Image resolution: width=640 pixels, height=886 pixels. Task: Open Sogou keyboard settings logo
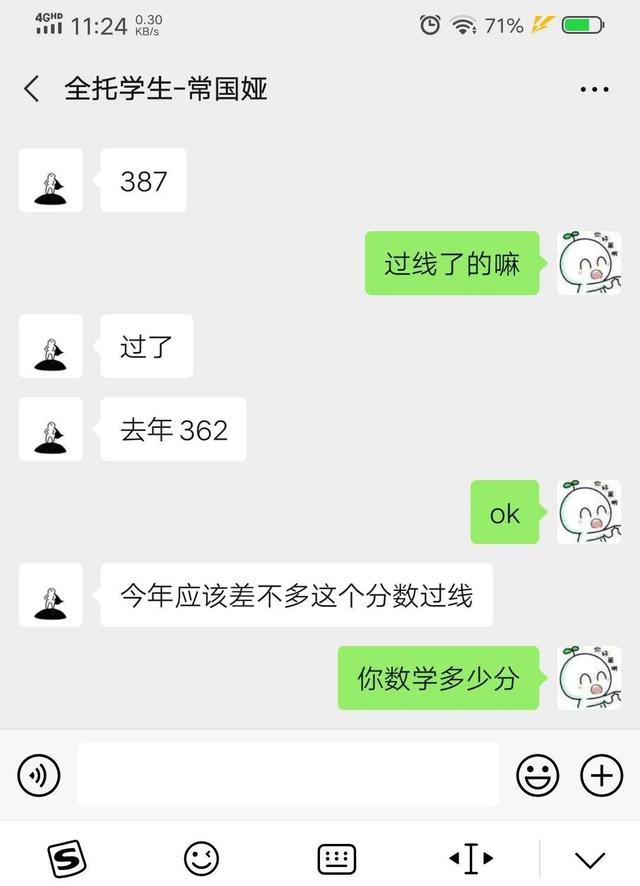[x=67, y=857]
